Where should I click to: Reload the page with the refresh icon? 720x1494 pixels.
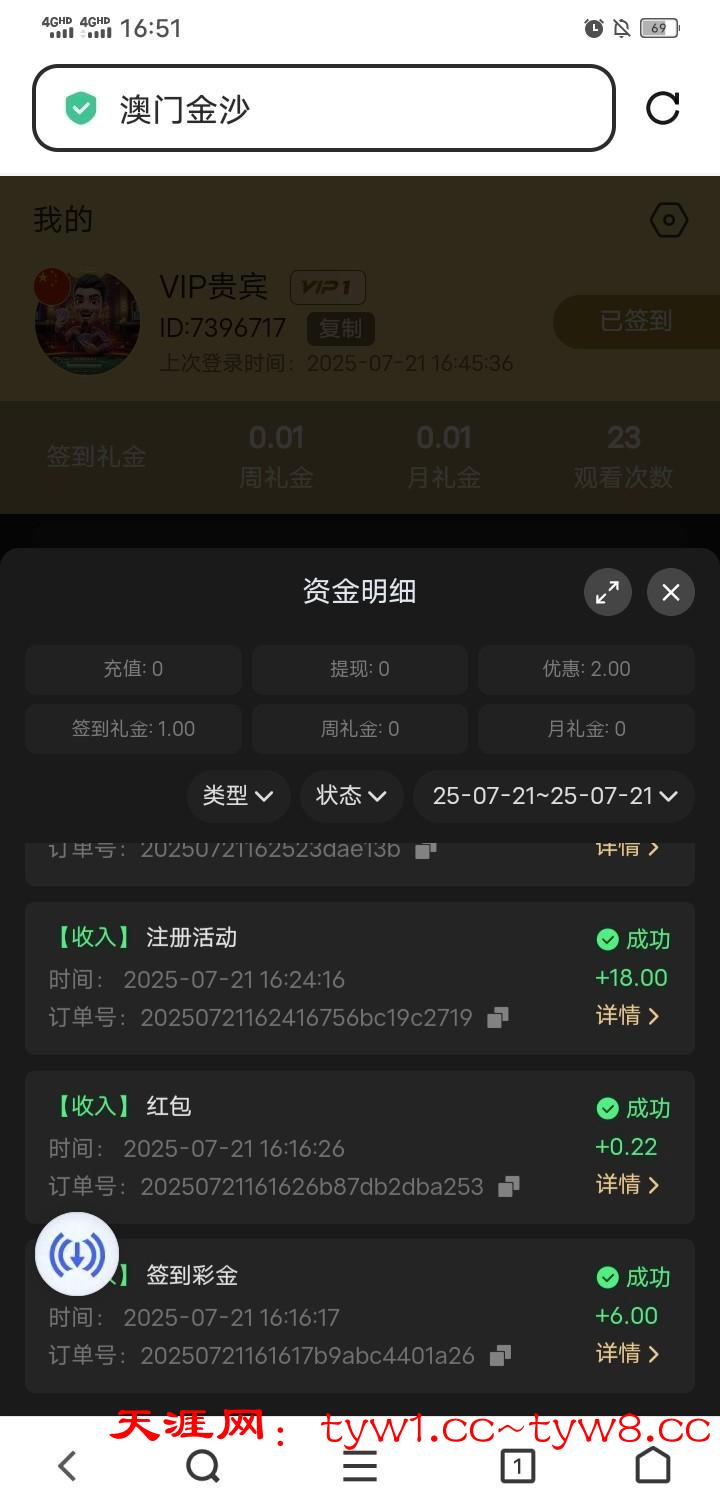tap(662, 108)
